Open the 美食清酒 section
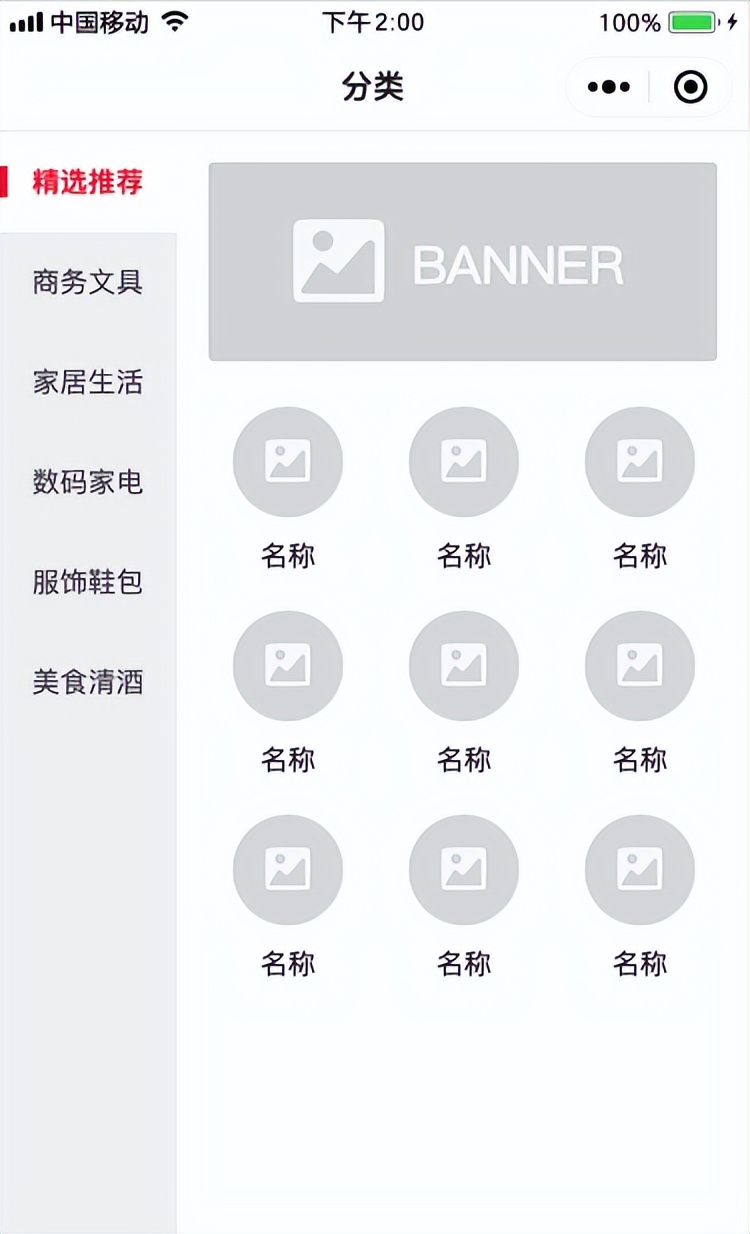 [88, 683]
